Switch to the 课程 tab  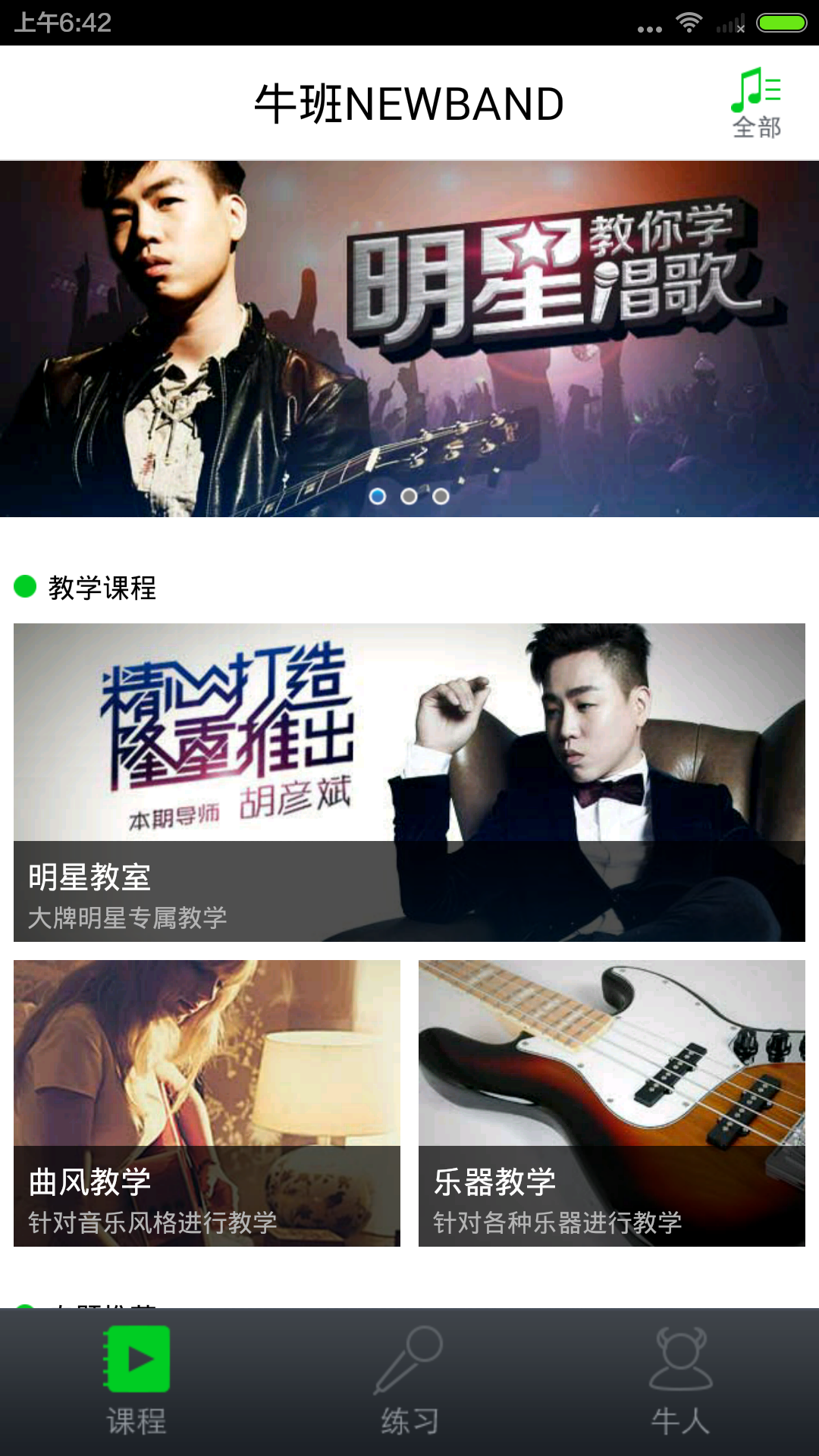(x=136, y=1382)
